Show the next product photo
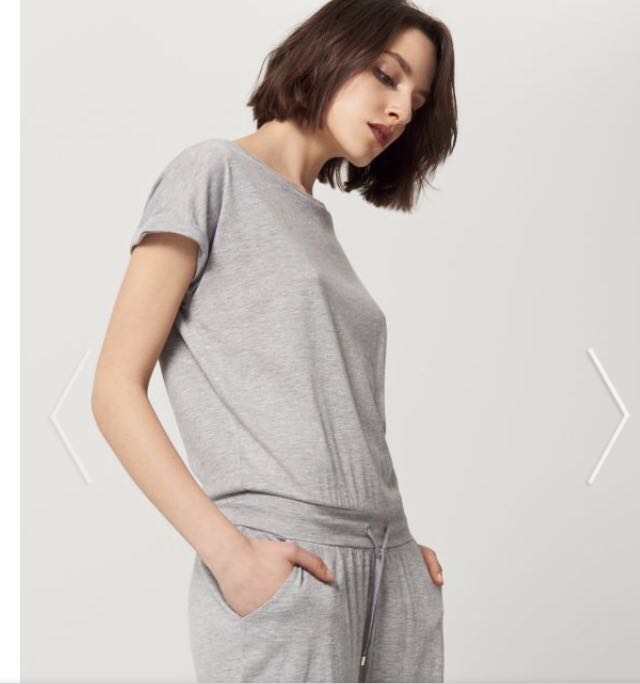This screenshot has width=640, height=684. coord(607,416)
